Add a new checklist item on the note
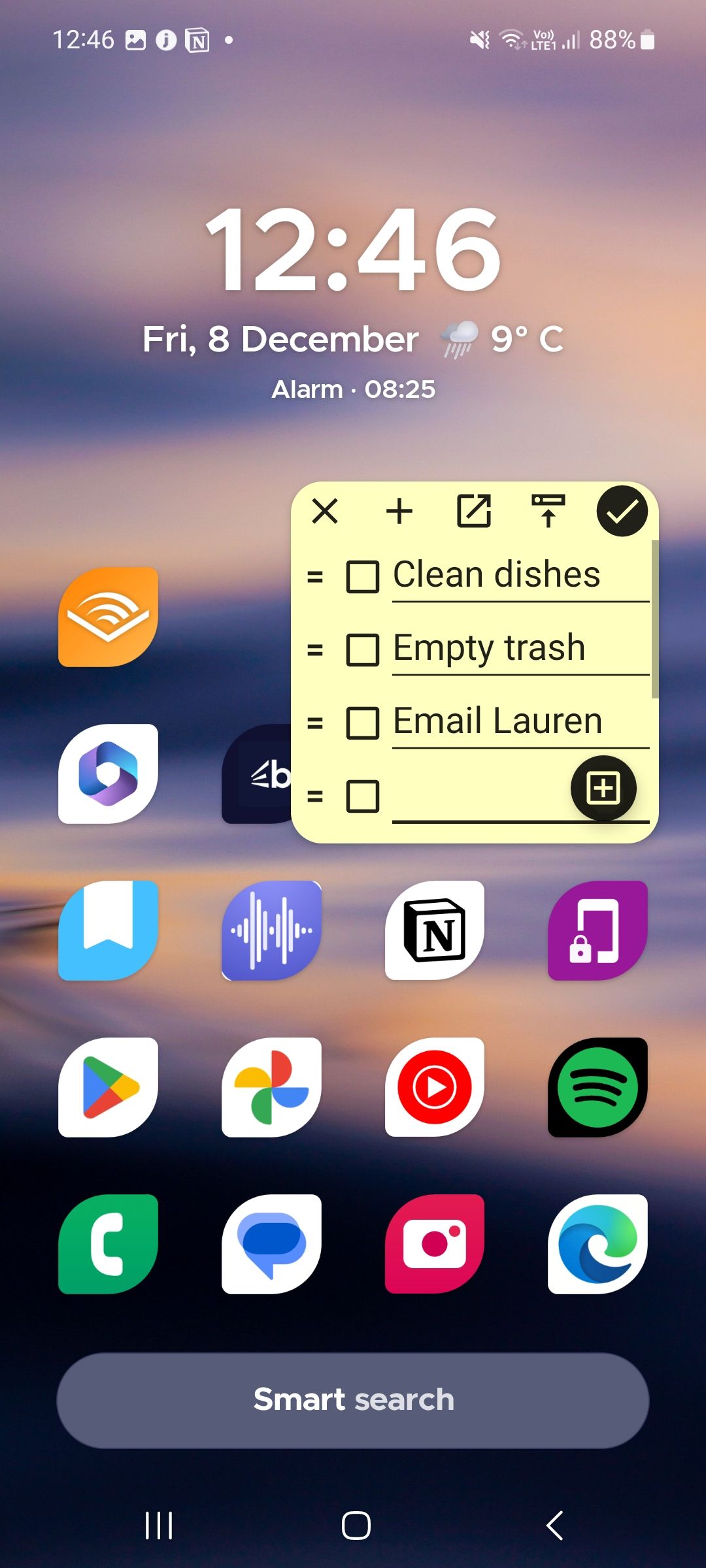Screen dimensions: 706x1568 point(603,789)
